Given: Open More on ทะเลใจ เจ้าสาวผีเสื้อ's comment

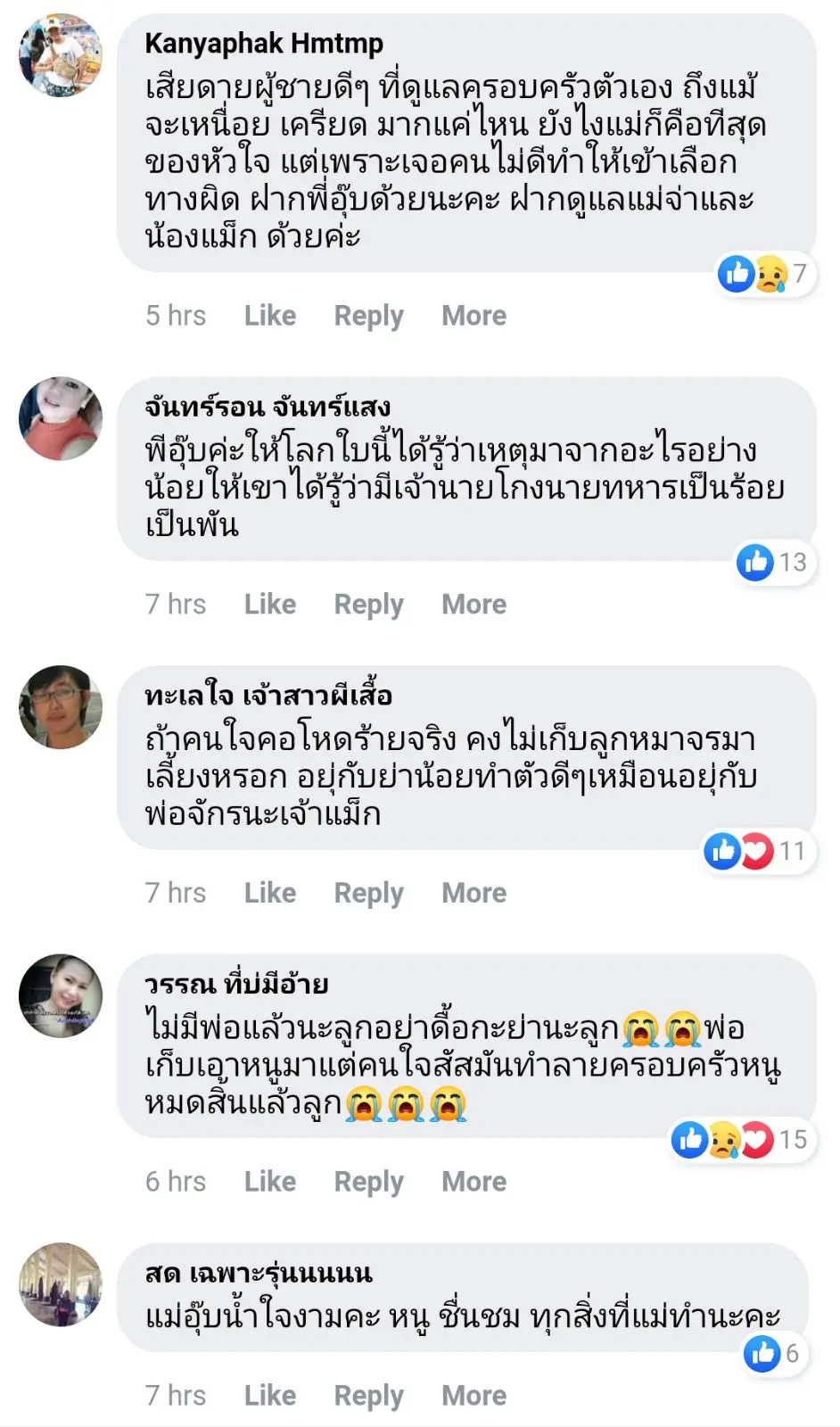Looking at the screenshot, I should [474, 893].
